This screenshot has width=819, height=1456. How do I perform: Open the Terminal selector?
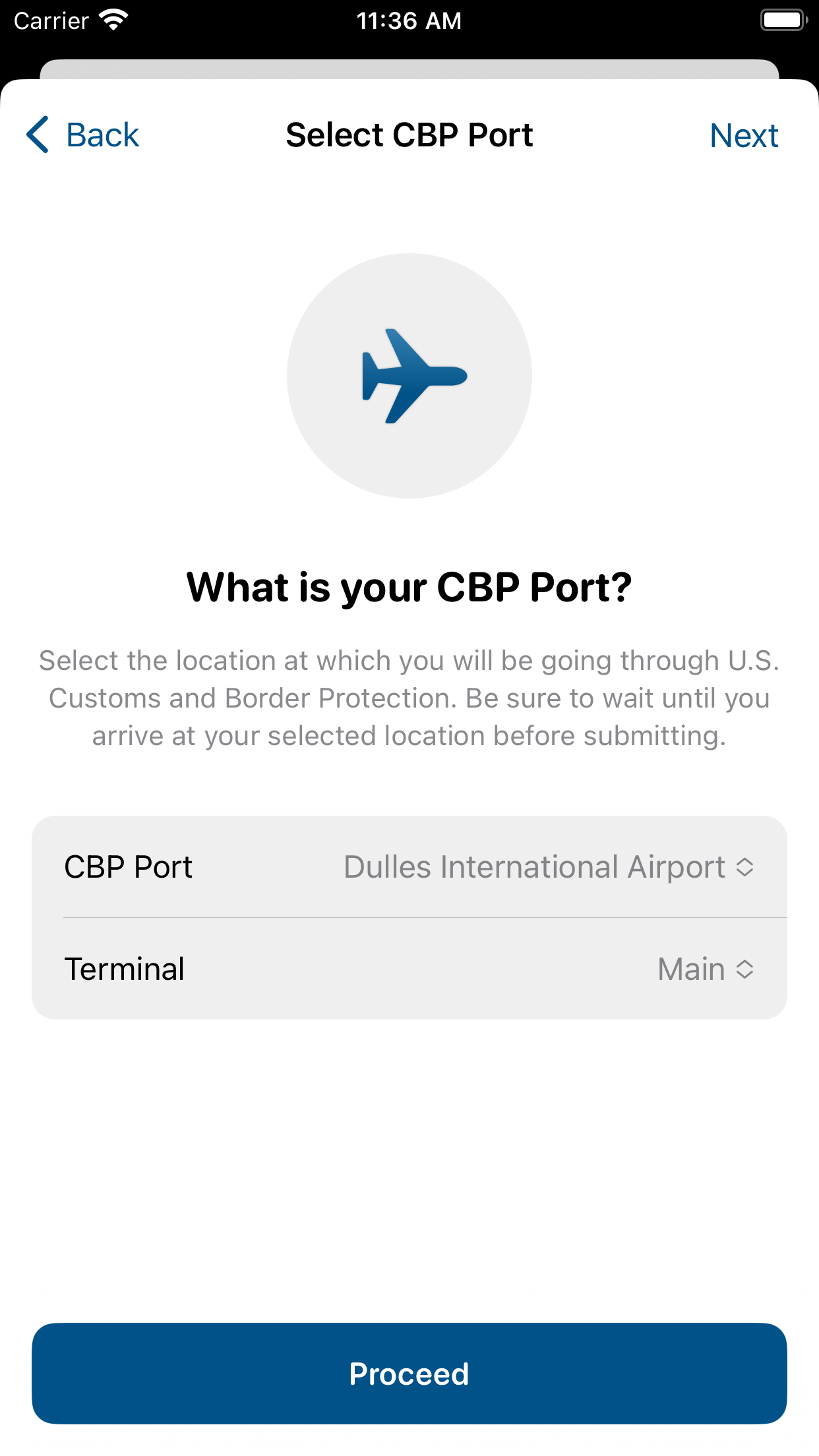[690, 969]
